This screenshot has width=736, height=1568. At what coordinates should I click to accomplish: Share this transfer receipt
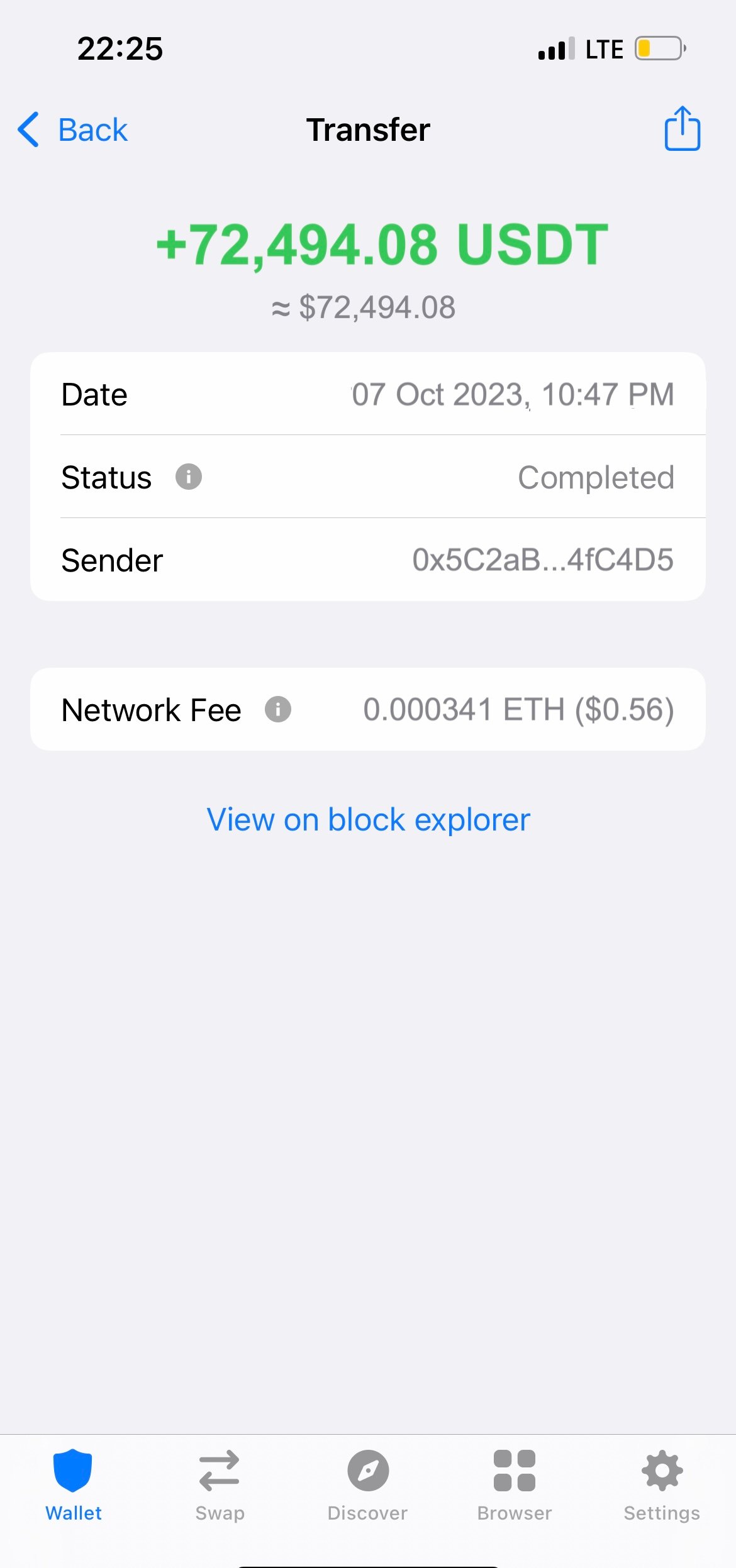(683, 128)
